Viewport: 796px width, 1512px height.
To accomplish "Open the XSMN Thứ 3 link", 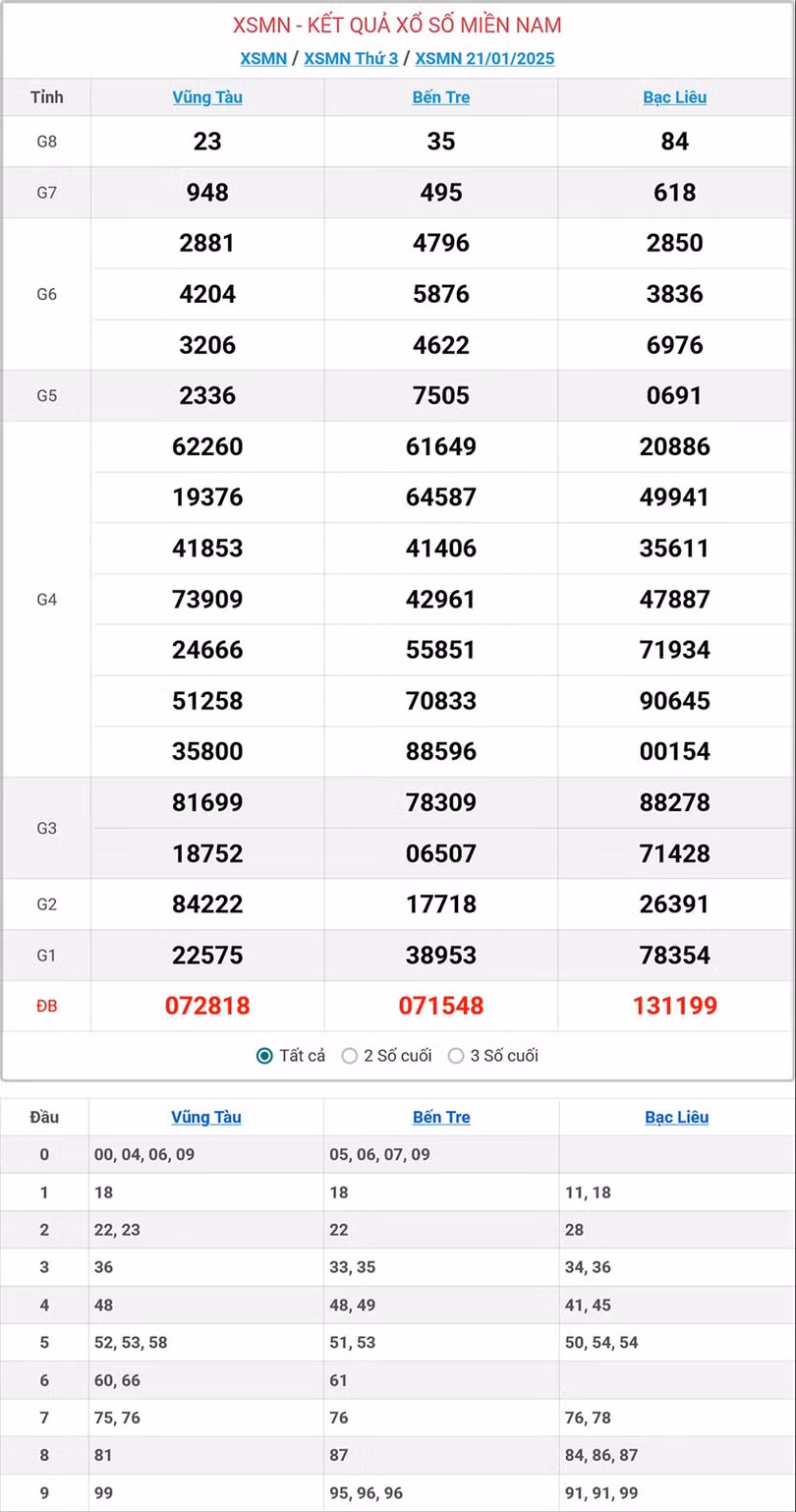I will [351, 59].
